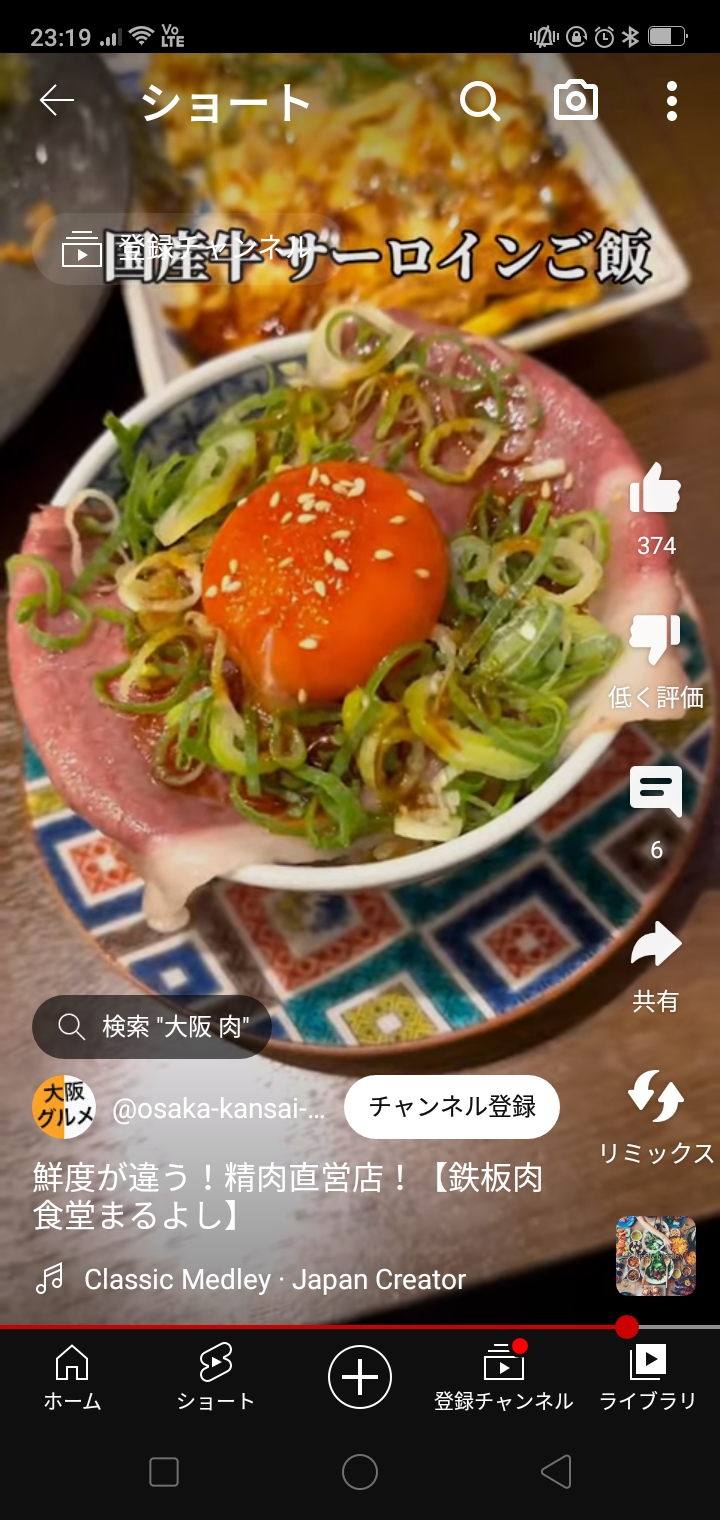720x1520 pixels.
Task: Go back using the top arrow
Action: [57, 100]
